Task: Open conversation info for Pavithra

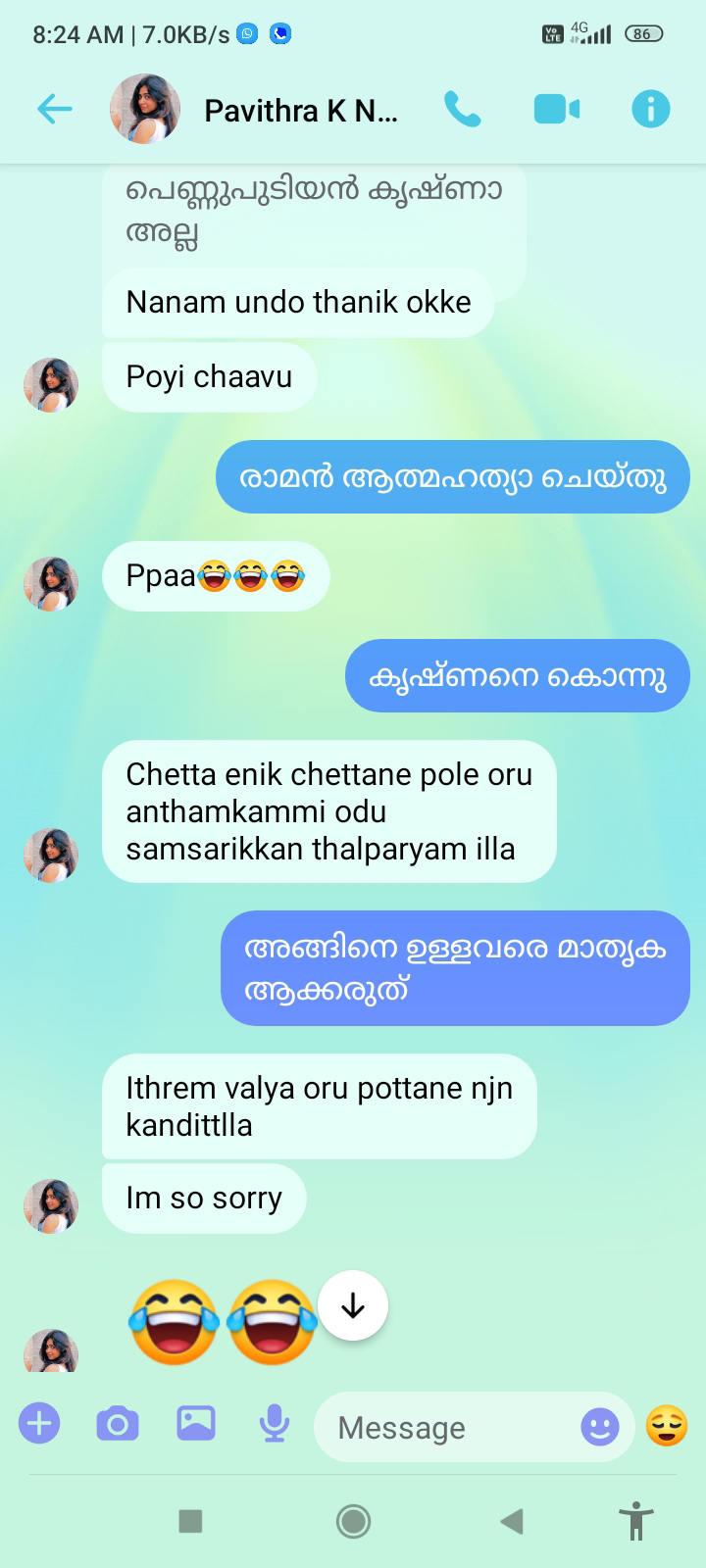Action: pyautogui.click(x=650, y=109)
